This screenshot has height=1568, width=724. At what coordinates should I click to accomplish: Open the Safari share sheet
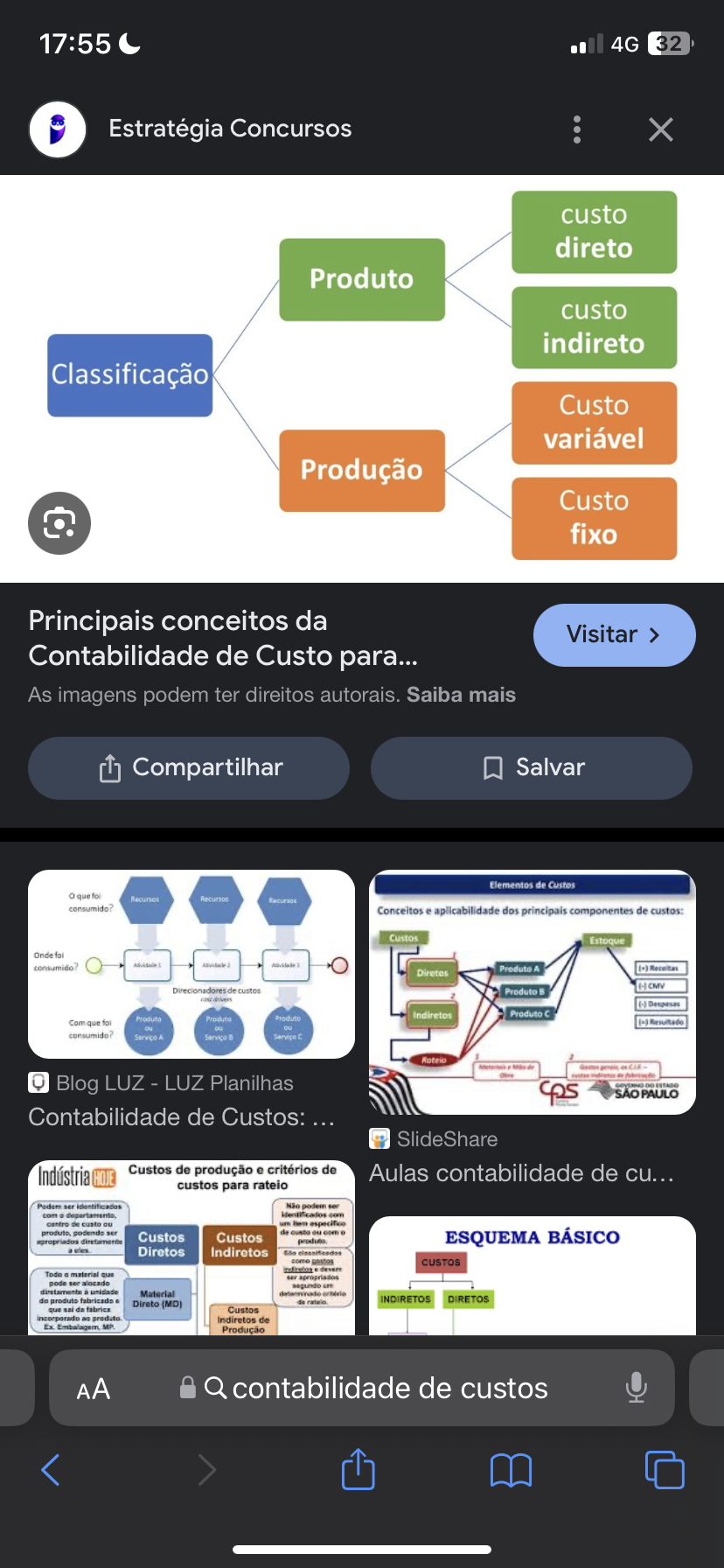coord(358,1469)
